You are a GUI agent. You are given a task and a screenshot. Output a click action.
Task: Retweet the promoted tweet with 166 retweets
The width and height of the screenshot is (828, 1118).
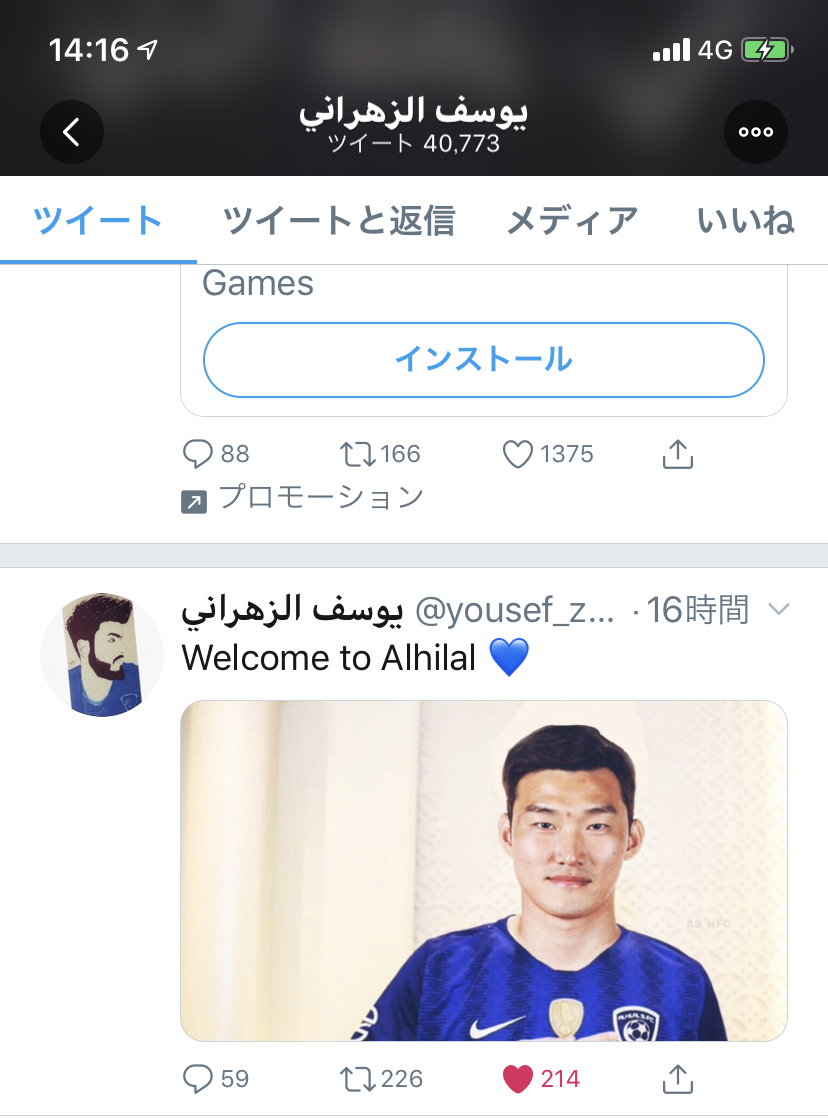point(354,455)
